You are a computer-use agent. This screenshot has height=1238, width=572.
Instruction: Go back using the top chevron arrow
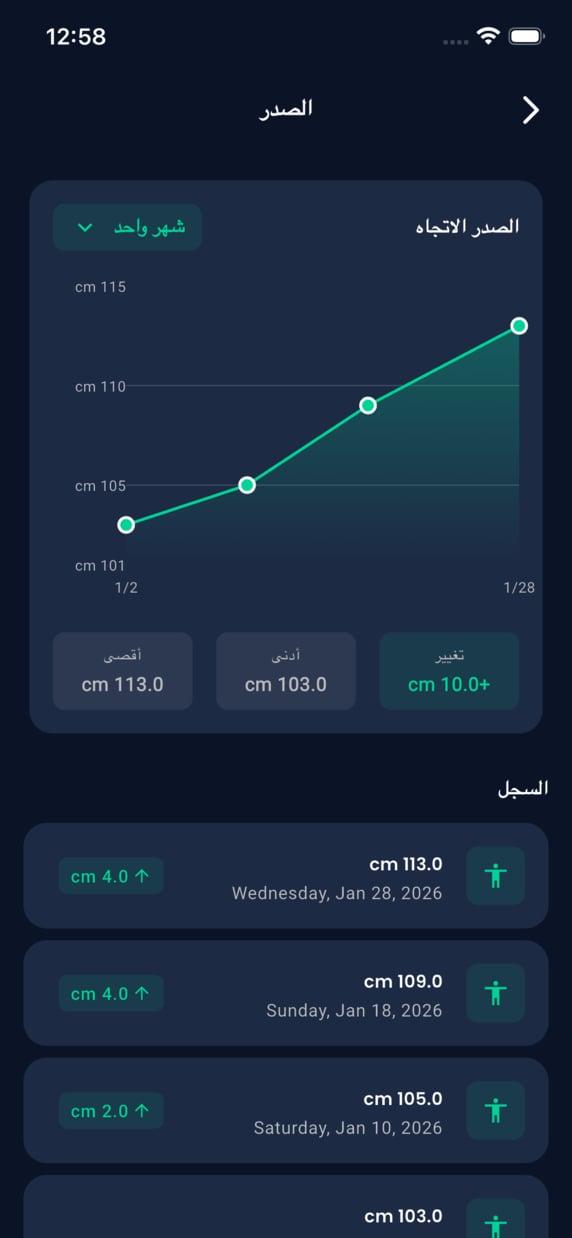click(x=531, y=110)
